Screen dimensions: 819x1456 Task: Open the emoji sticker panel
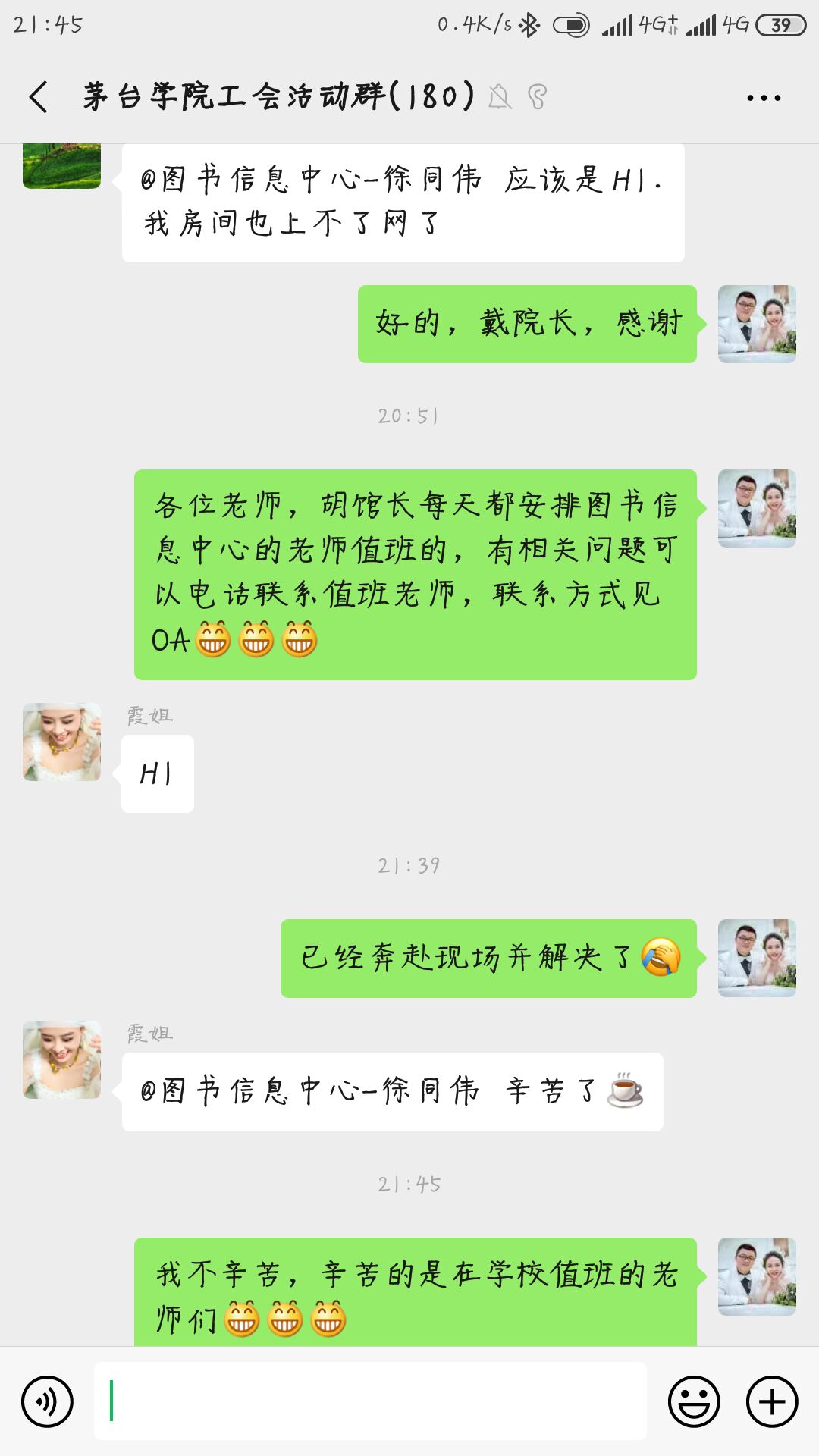click(693, 1401)
